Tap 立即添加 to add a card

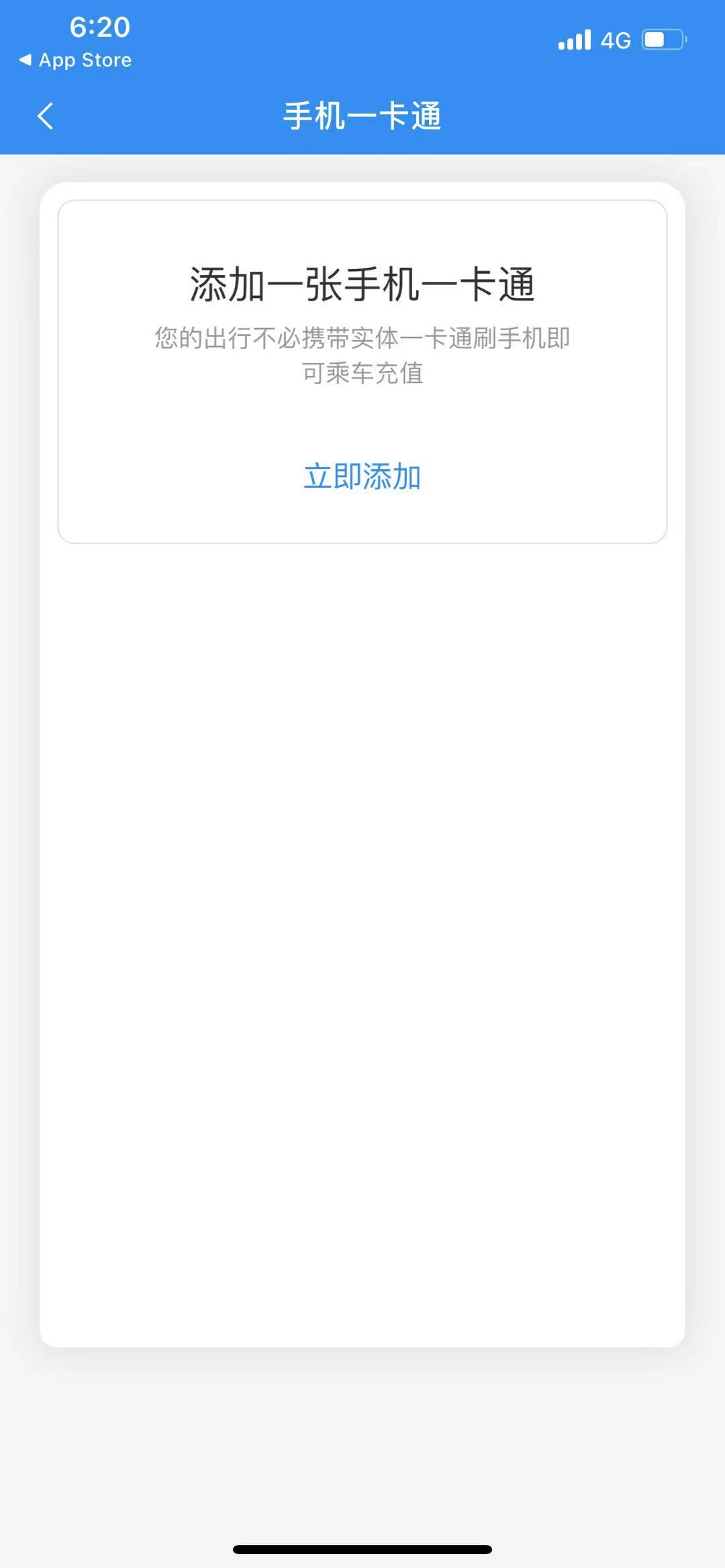coord(362,476)
